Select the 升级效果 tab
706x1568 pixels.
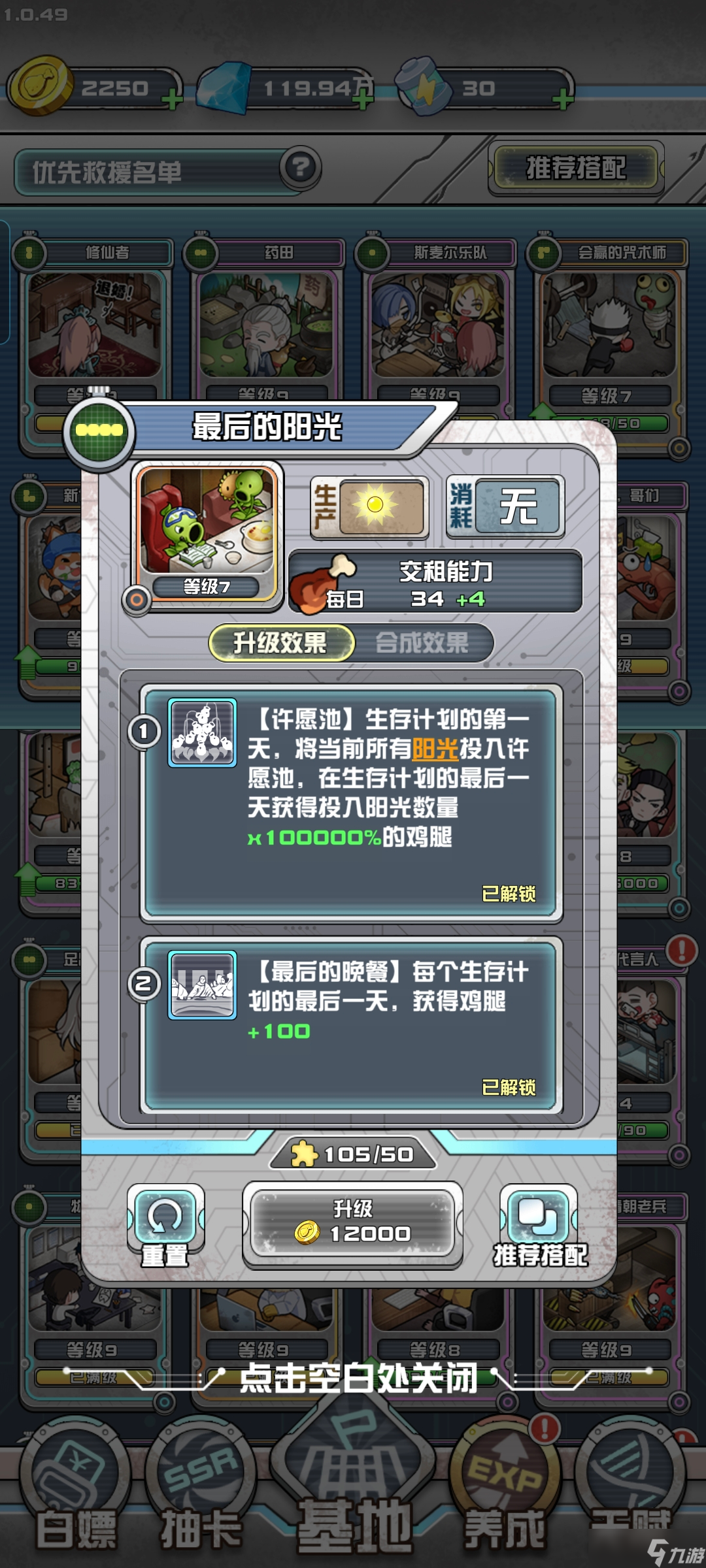coord(281,643)
